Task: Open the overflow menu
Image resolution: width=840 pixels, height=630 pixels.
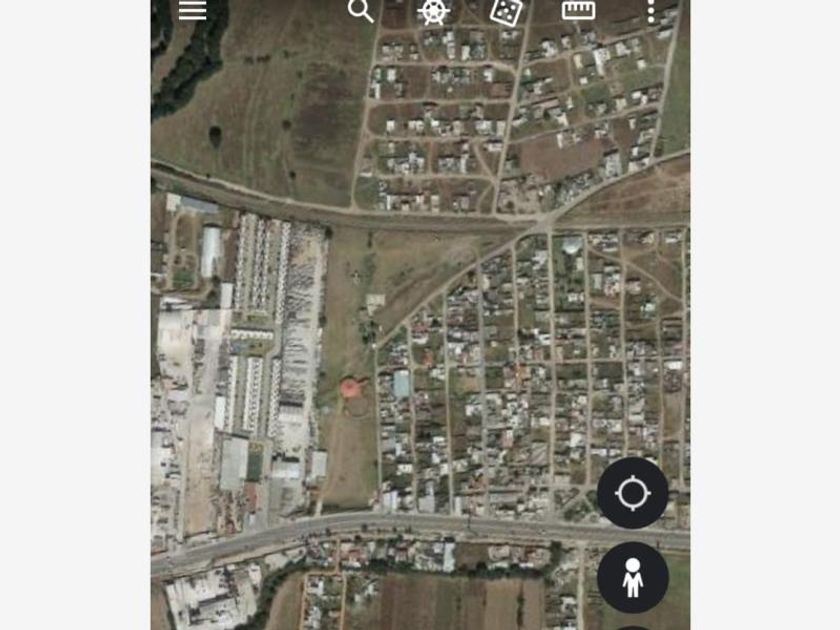Action: click(651, 11)
